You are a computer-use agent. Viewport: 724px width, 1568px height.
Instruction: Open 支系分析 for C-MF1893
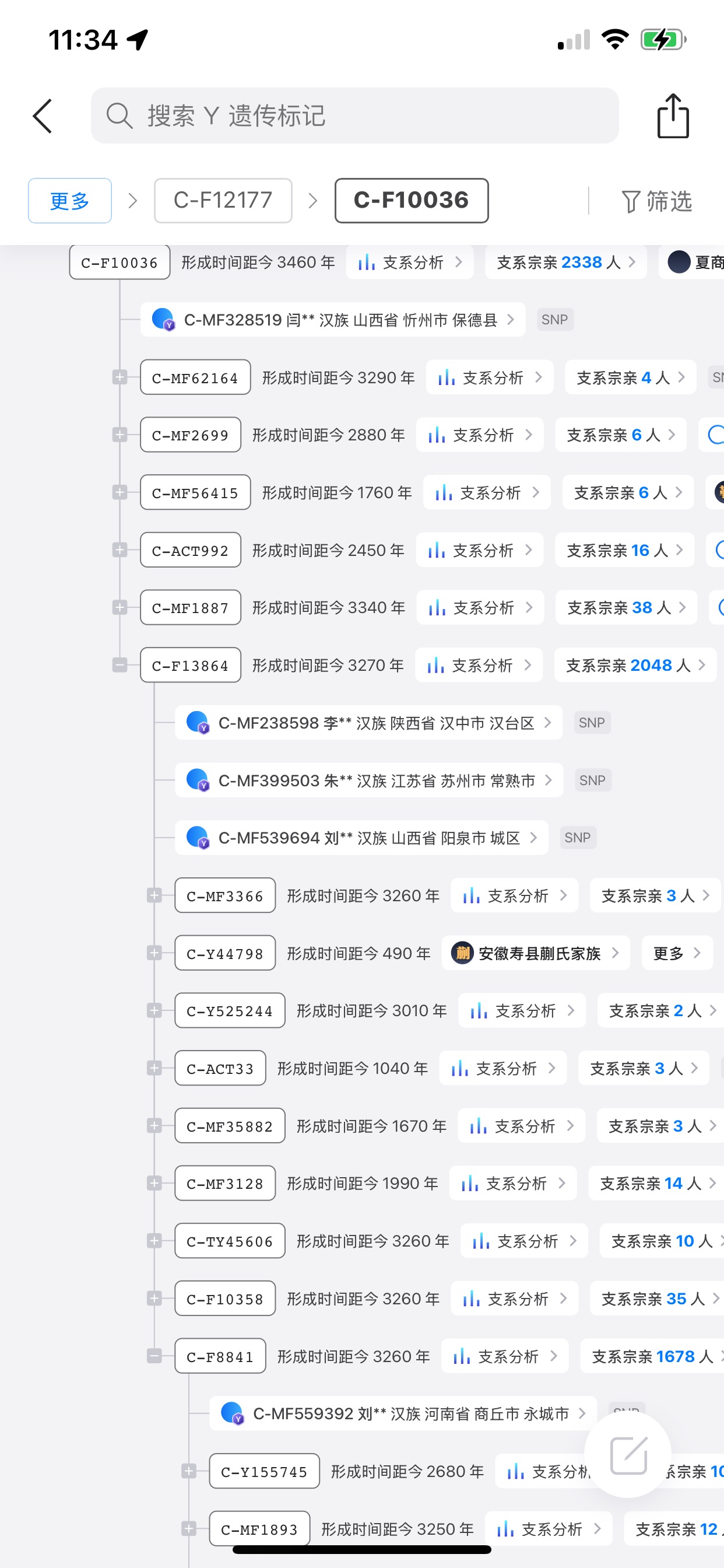[x=549, y=1528]
